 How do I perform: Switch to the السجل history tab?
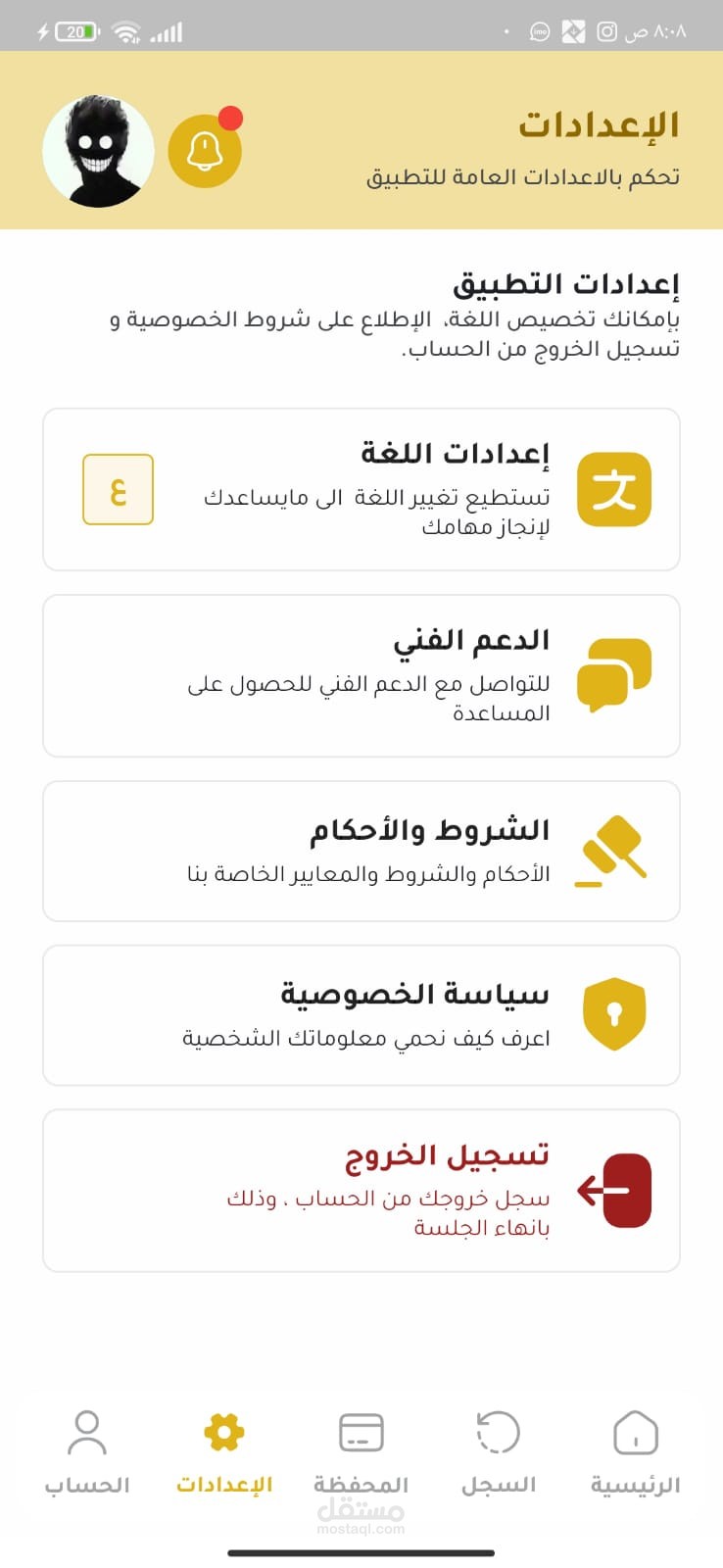pos(498,1451)
